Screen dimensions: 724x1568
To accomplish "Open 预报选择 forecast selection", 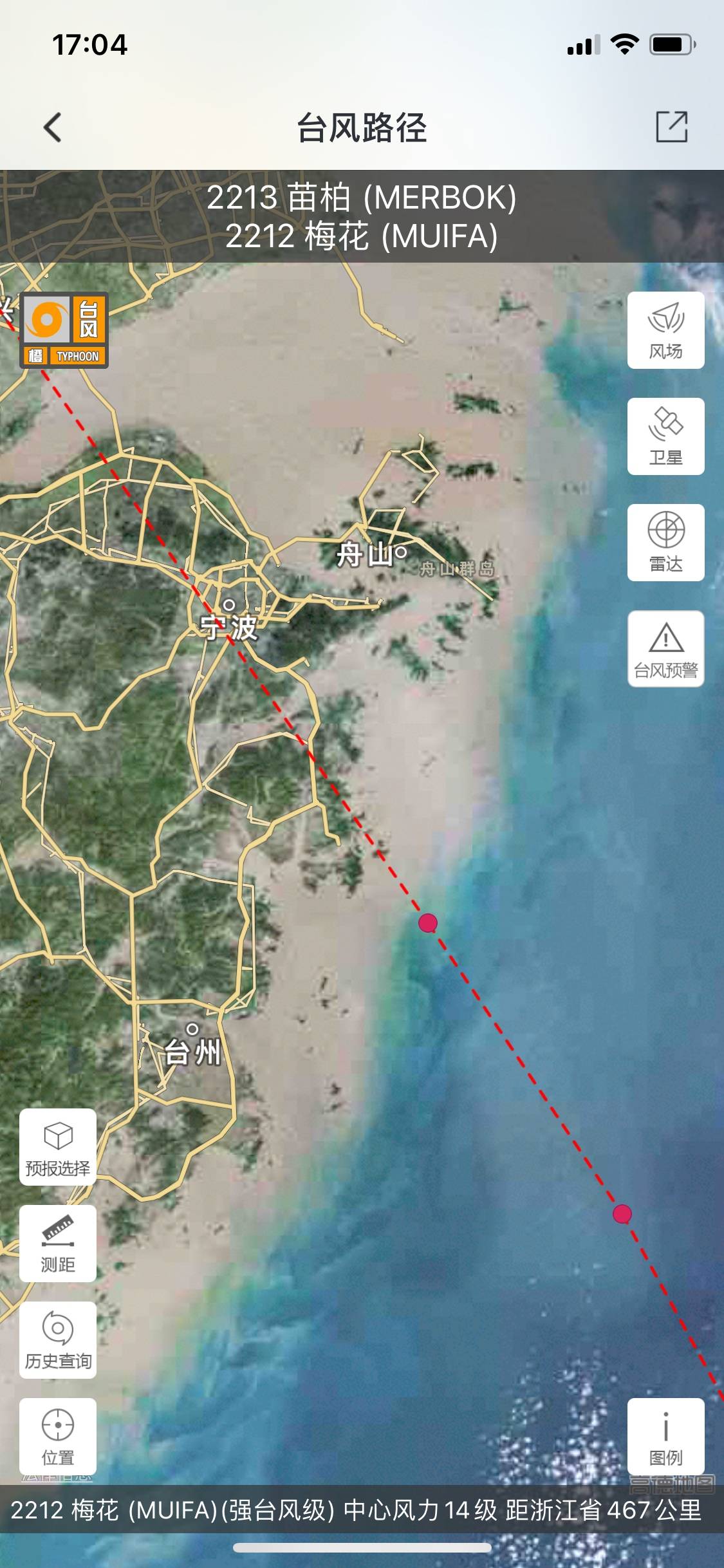I will 58,1147.
